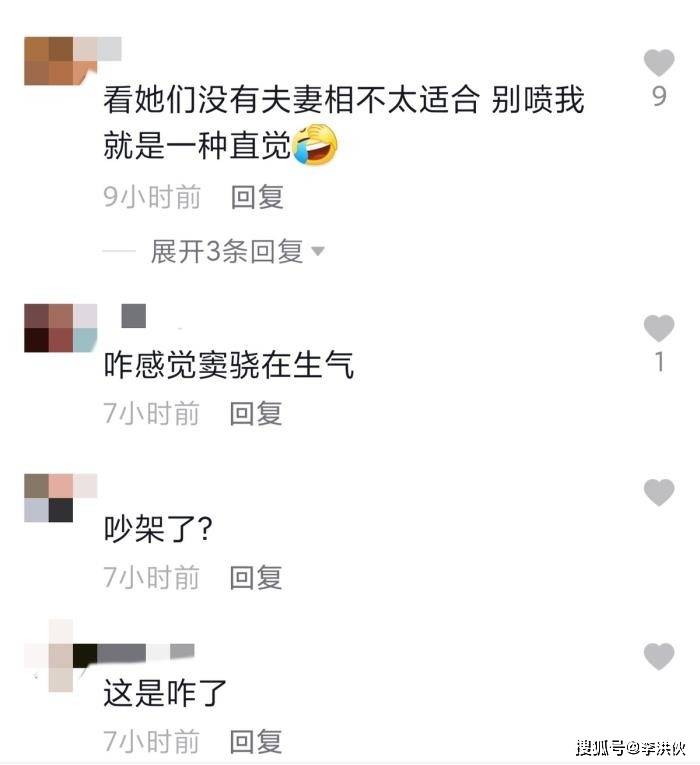This screenshot has width=700, height=765.
Task: Reply to the 夫妻相 comment
Action: click(257, 197)
